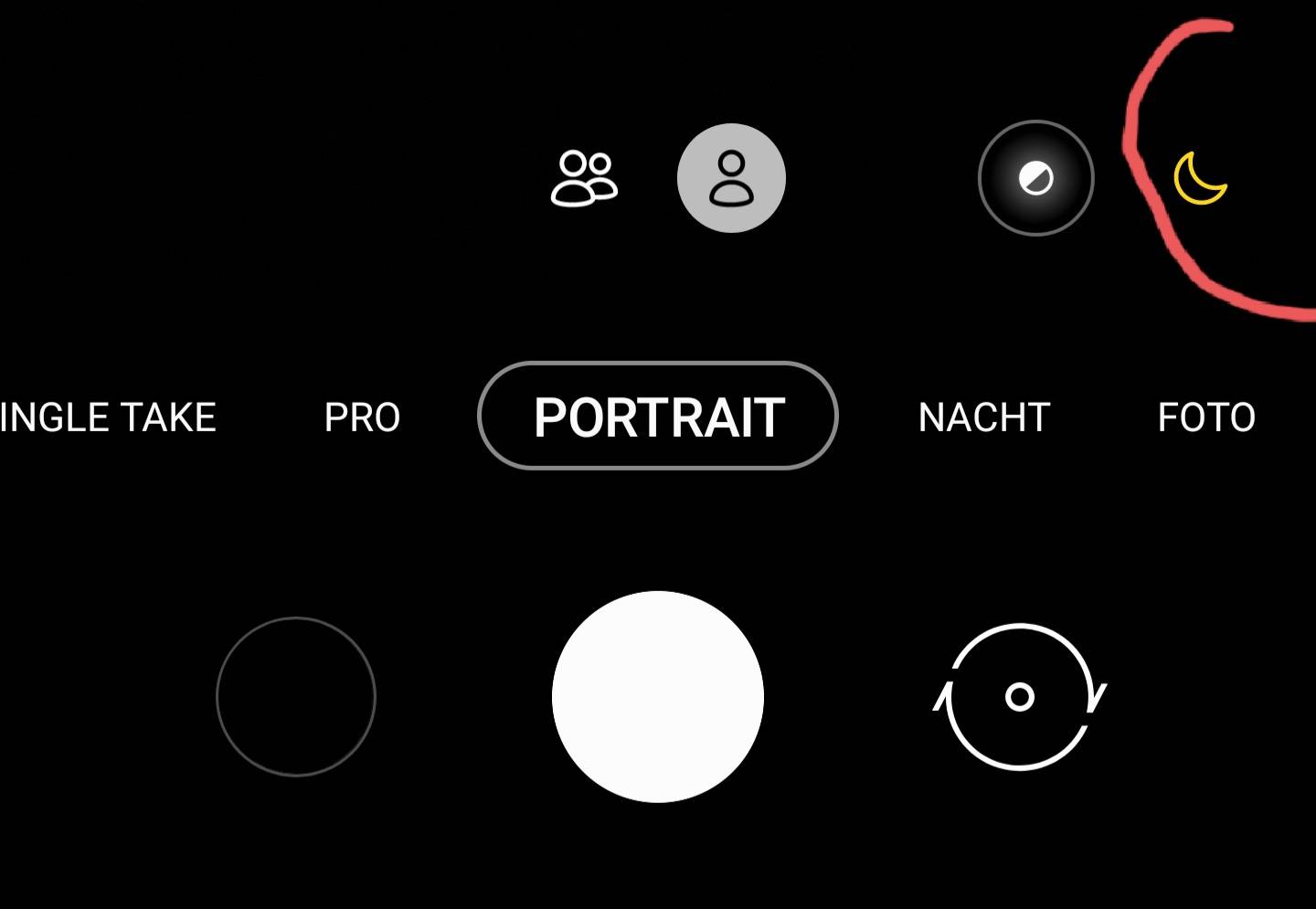This screenshot has height=909, width=1316.
Task: Switch to group portrait mode
Action: pyautogui.click(x=584, y=178)
